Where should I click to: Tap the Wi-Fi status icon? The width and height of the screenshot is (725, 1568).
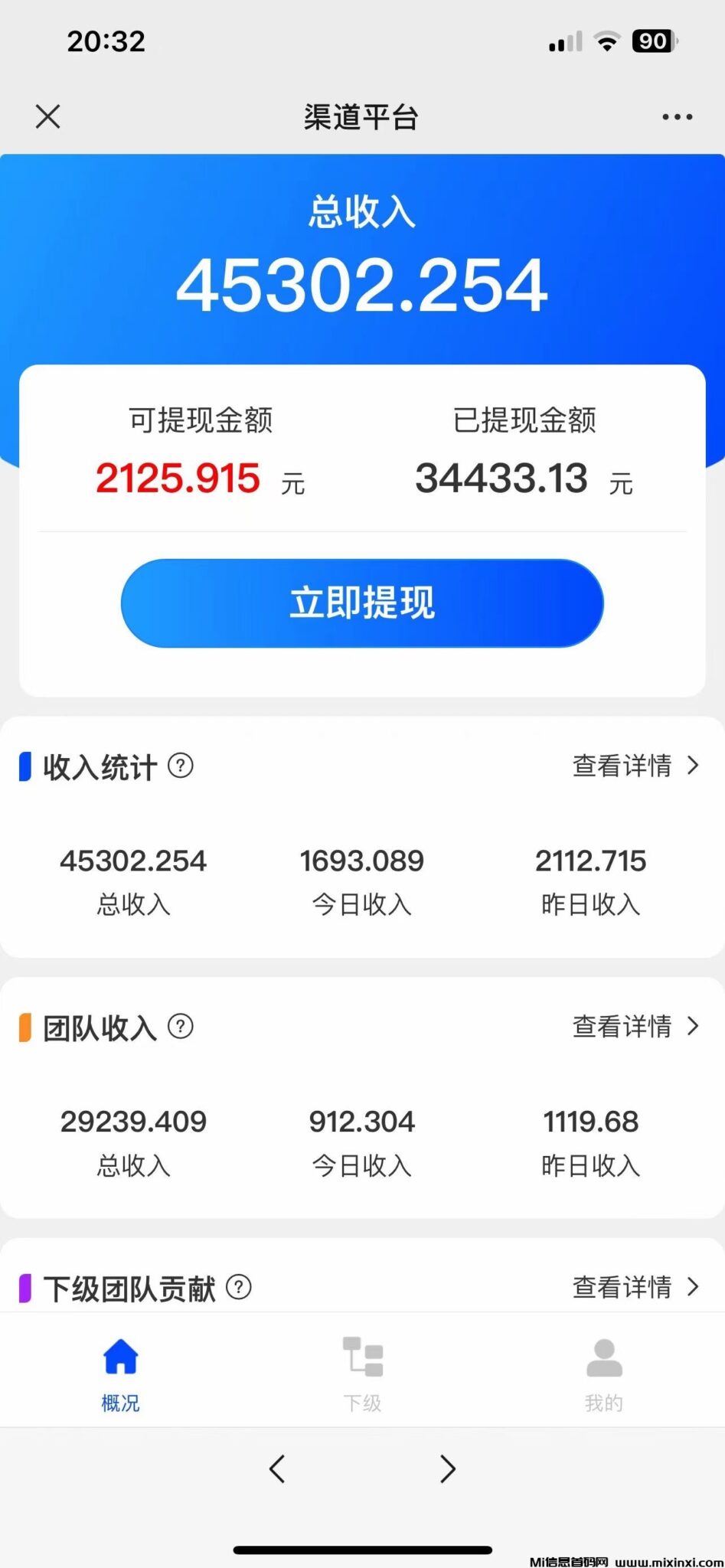(607, 41)
